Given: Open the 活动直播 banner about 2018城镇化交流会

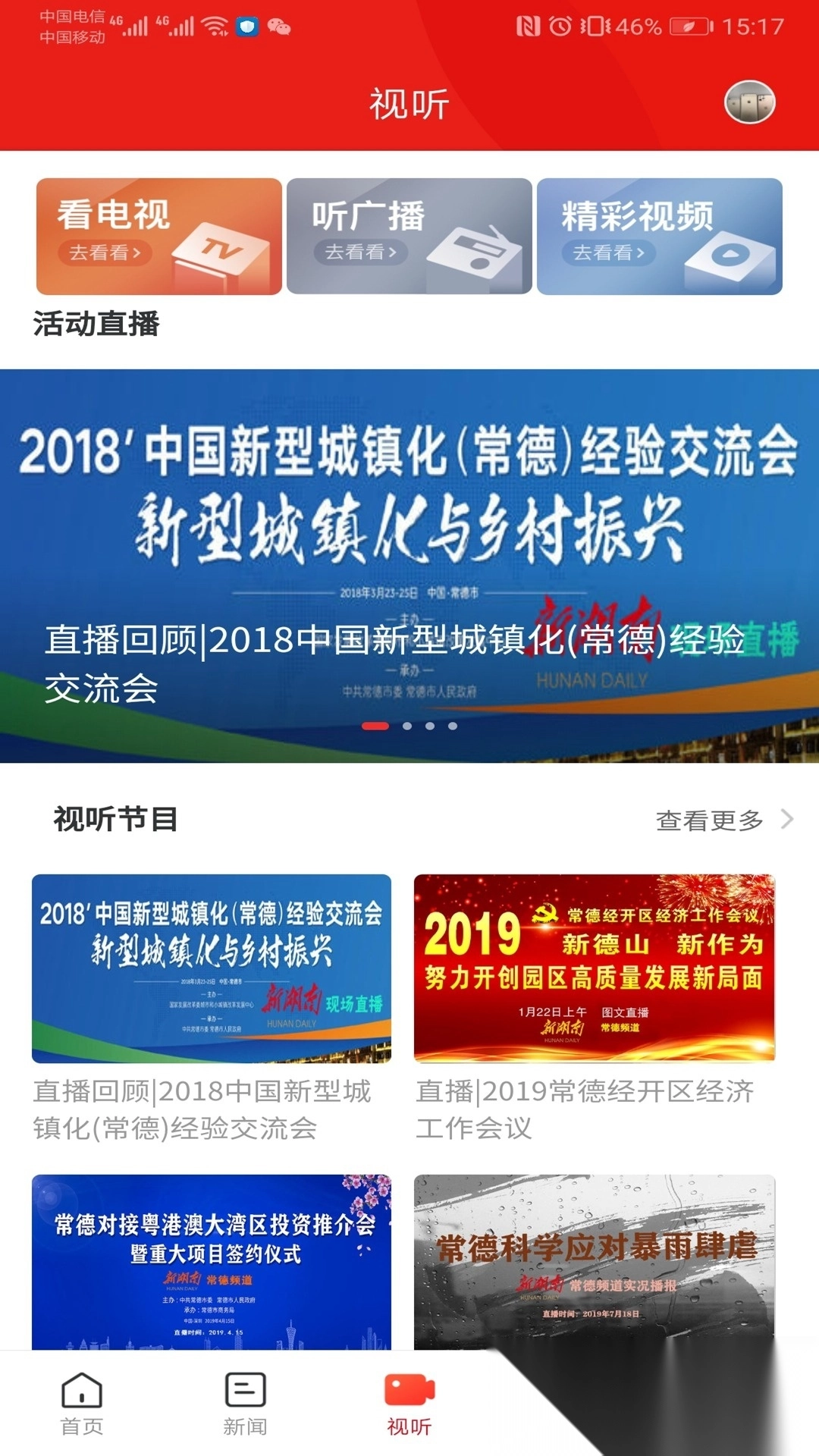Looking at the screenshot, I should (x=409, y=565).
